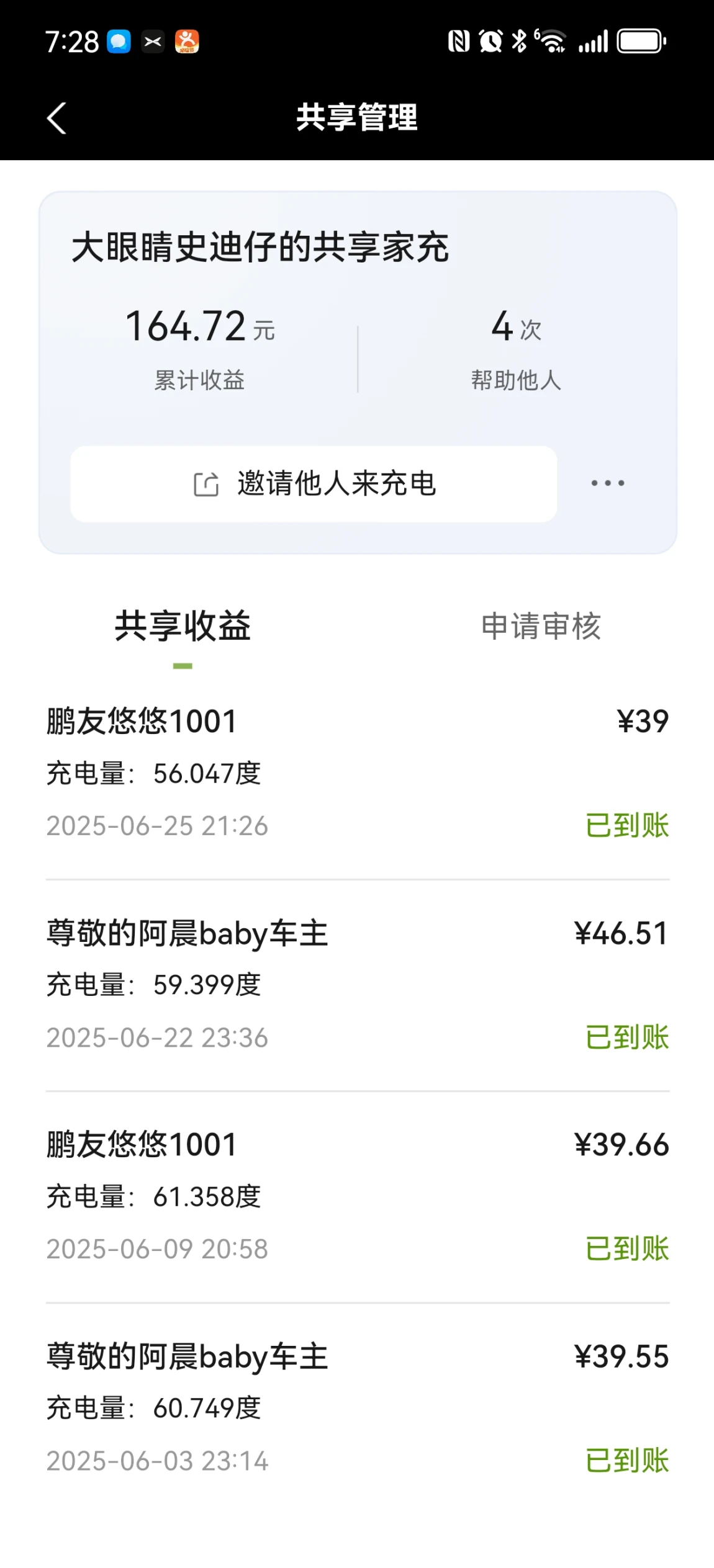
Task: Tap the 邀请他人来充电 button
Action: (x=314, y=483)
